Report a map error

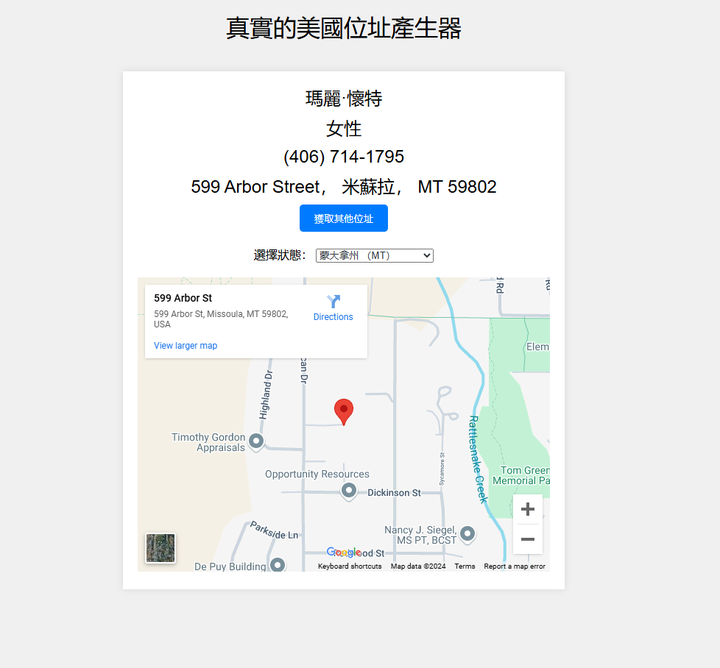514,566
